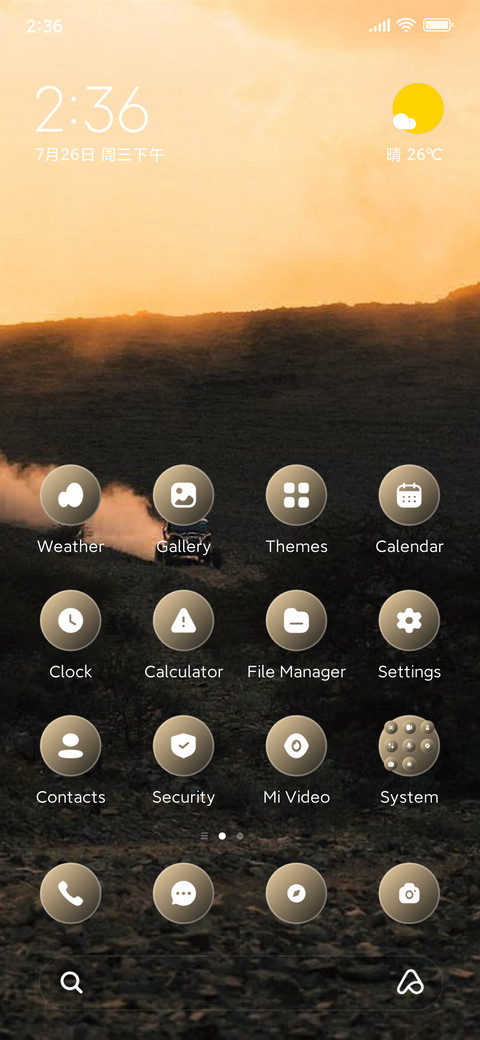Open the weather widget showing 26℃

tap(415, 123)
